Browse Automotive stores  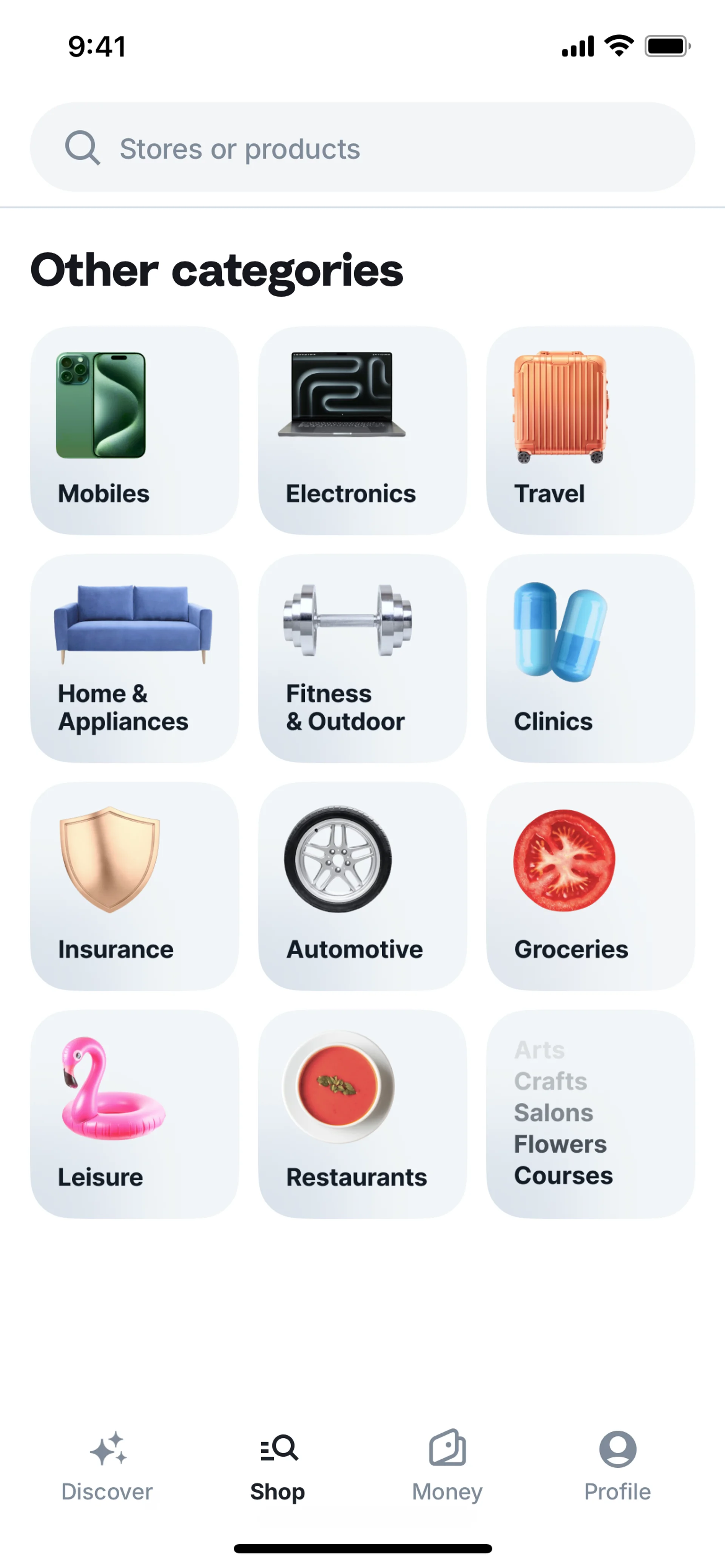362,886
